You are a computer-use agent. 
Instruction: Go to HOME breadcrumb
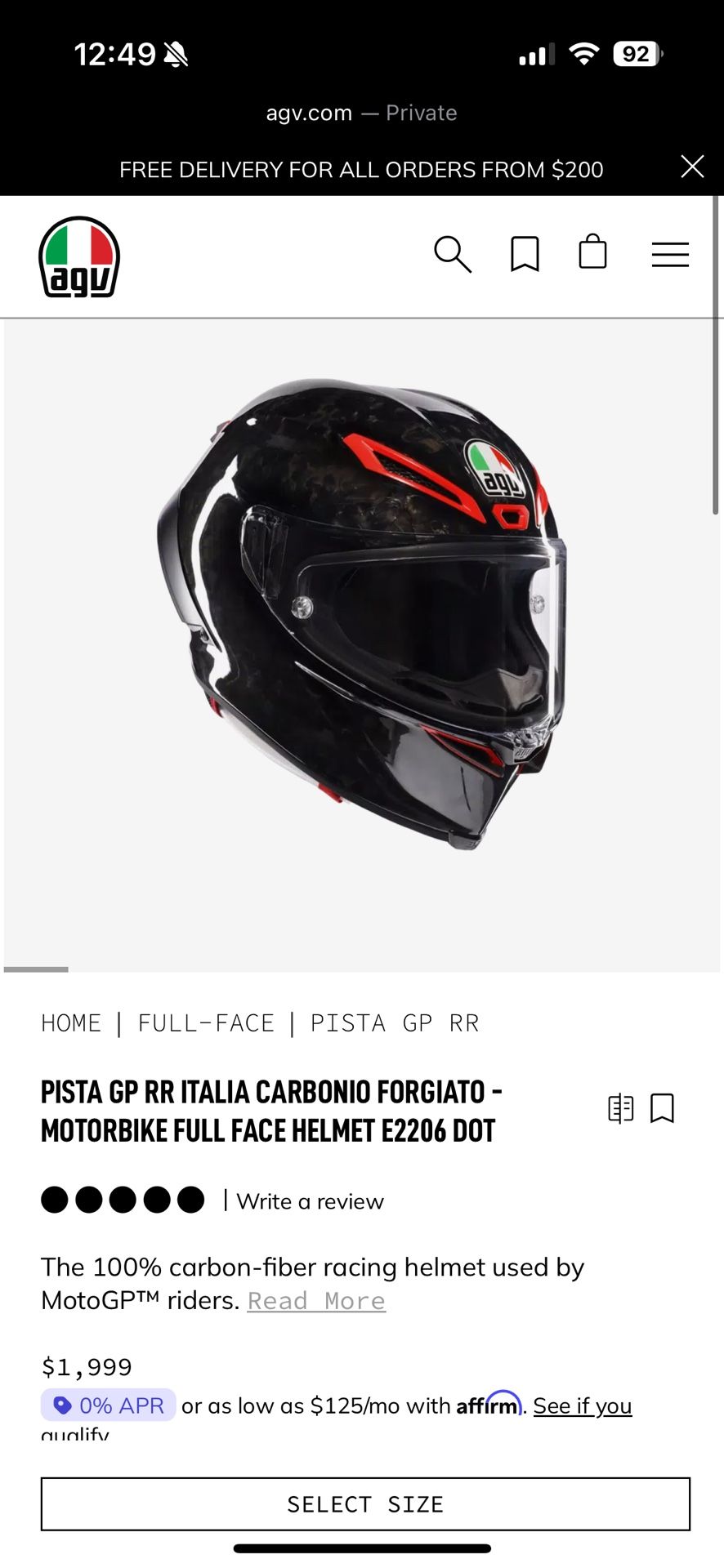(x=71, y=1023)
